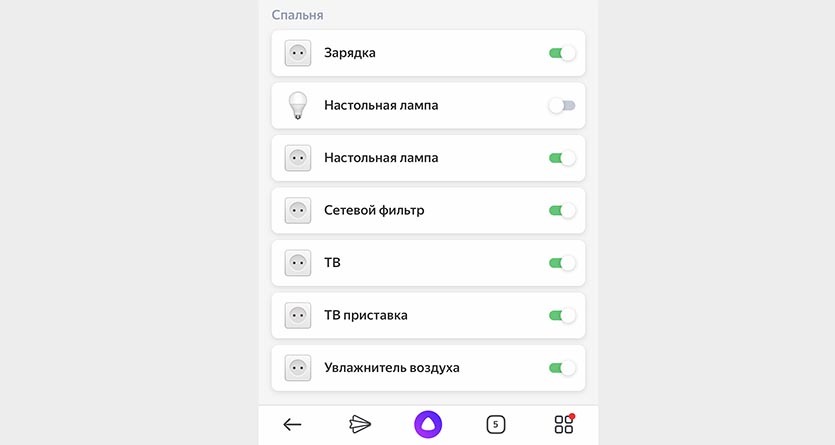Viewport: 835px width, 445px height.
Task: Open the services grid menu
Action: (x=564, y=425)
